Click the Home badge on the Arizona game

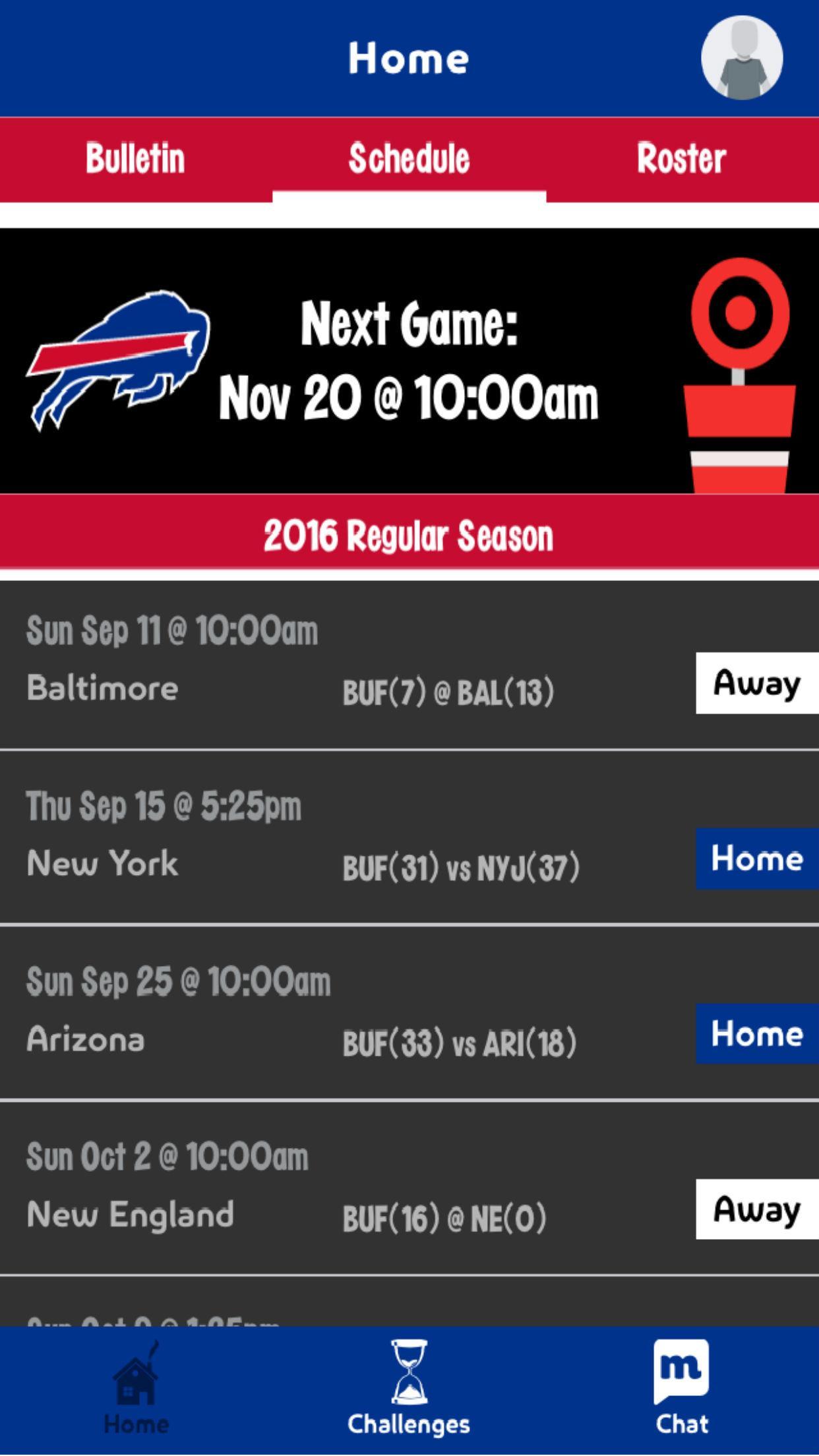click(x=756, y=1035)
